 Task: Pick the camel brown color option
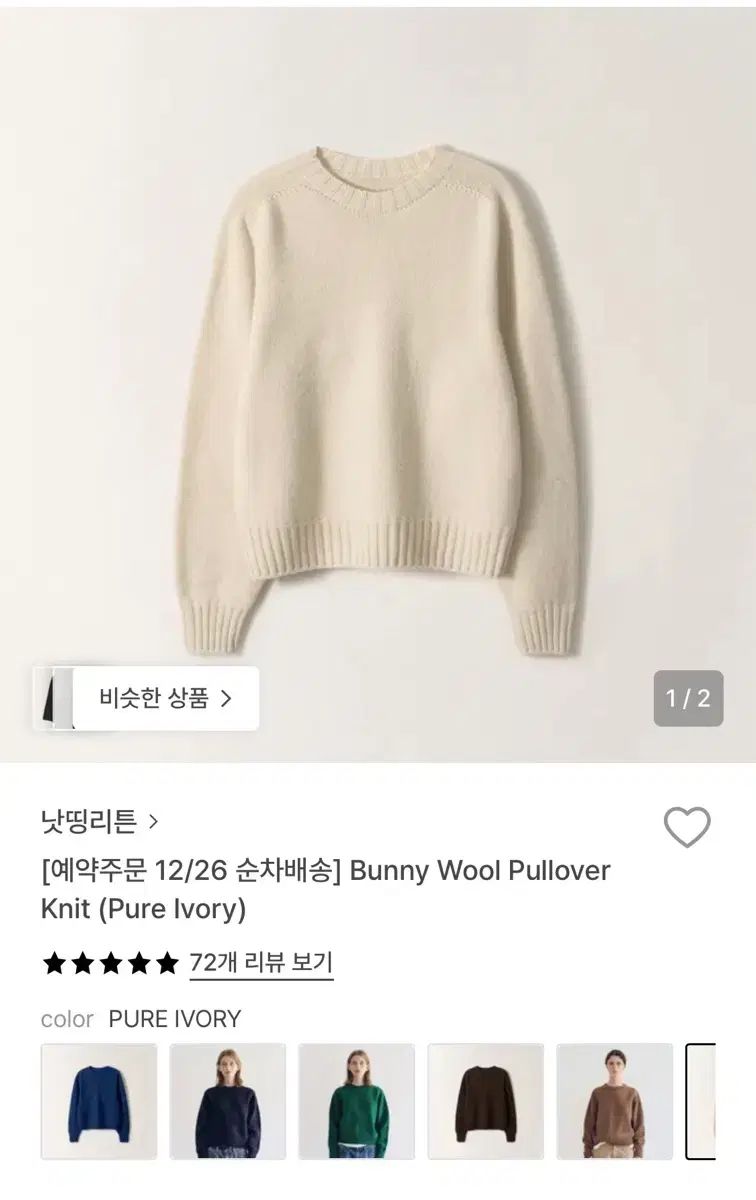(614, 1101)
